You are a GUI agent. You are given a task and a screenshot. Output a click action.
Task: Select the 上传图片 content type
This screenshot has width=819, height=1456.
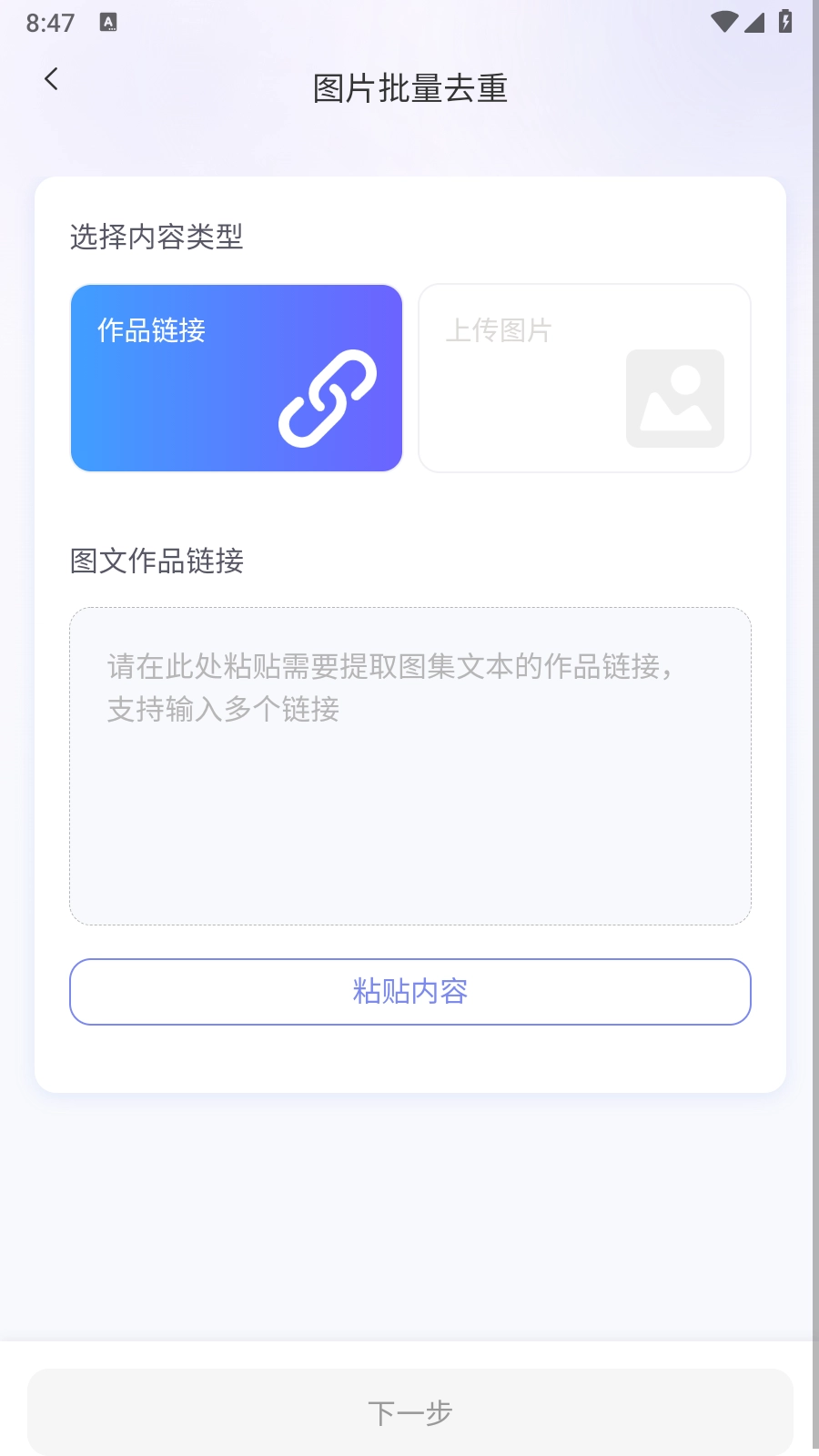click(584, 378)
